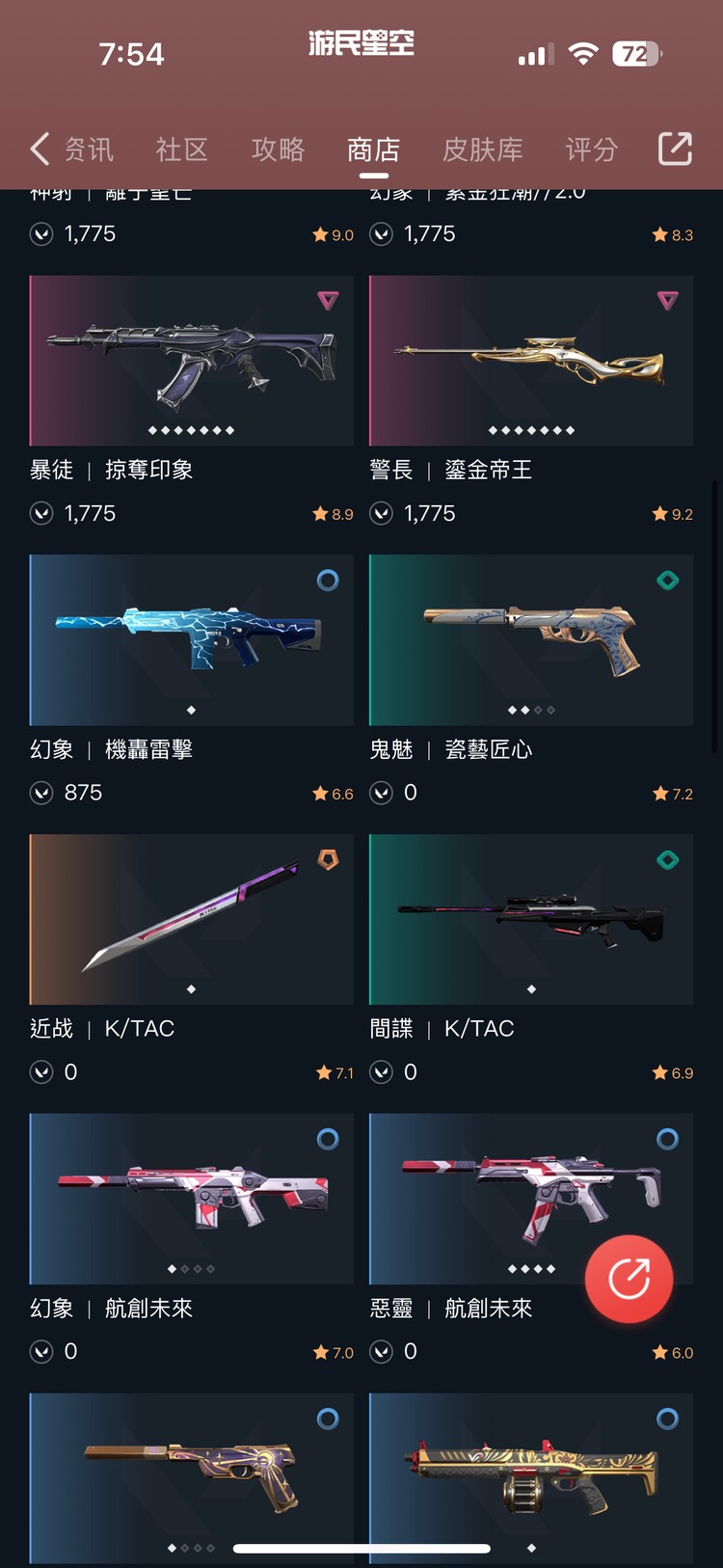
Task: Open the 攻略 tab
Action: click(278, 149)
